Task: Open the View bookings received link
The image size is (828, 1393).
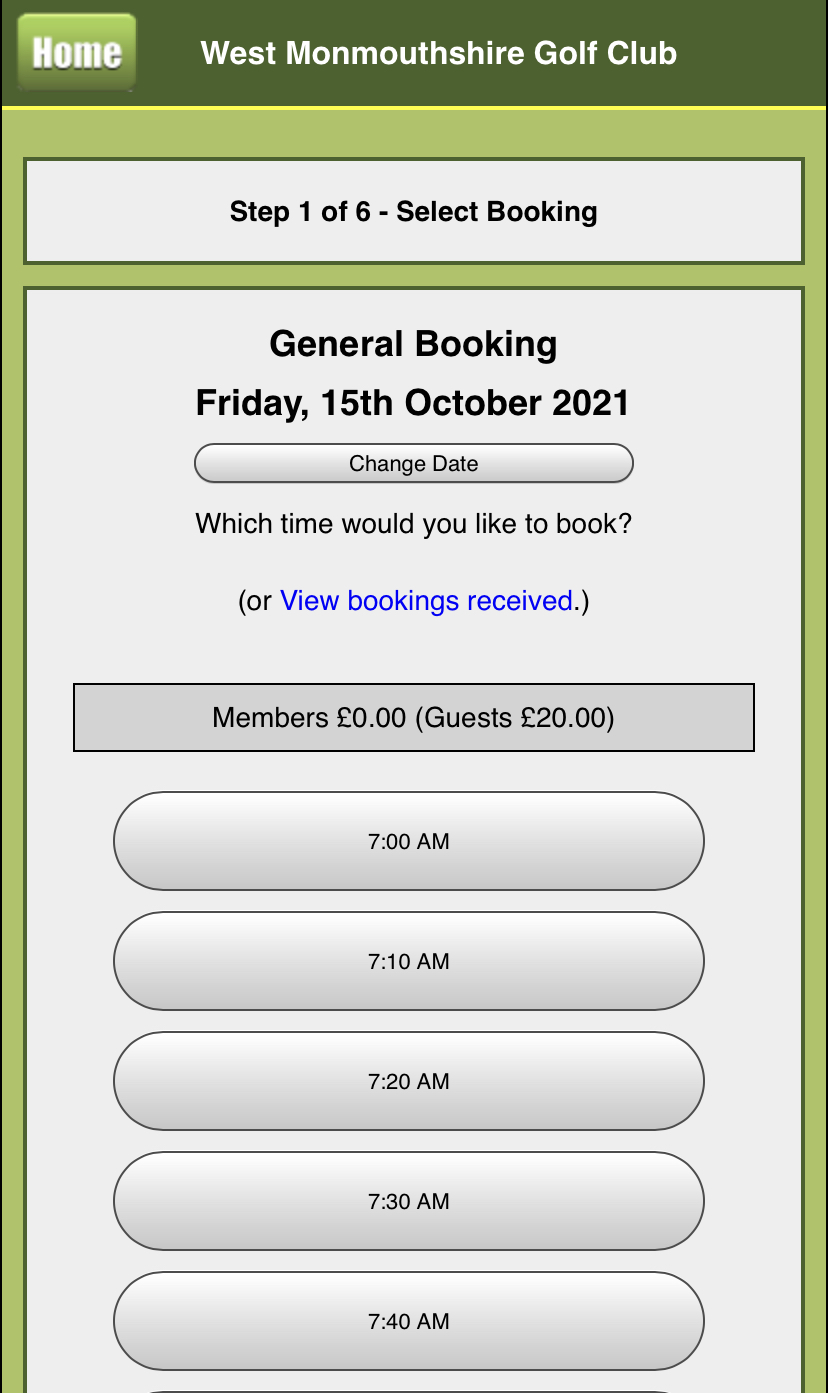Action: point(426,600)
